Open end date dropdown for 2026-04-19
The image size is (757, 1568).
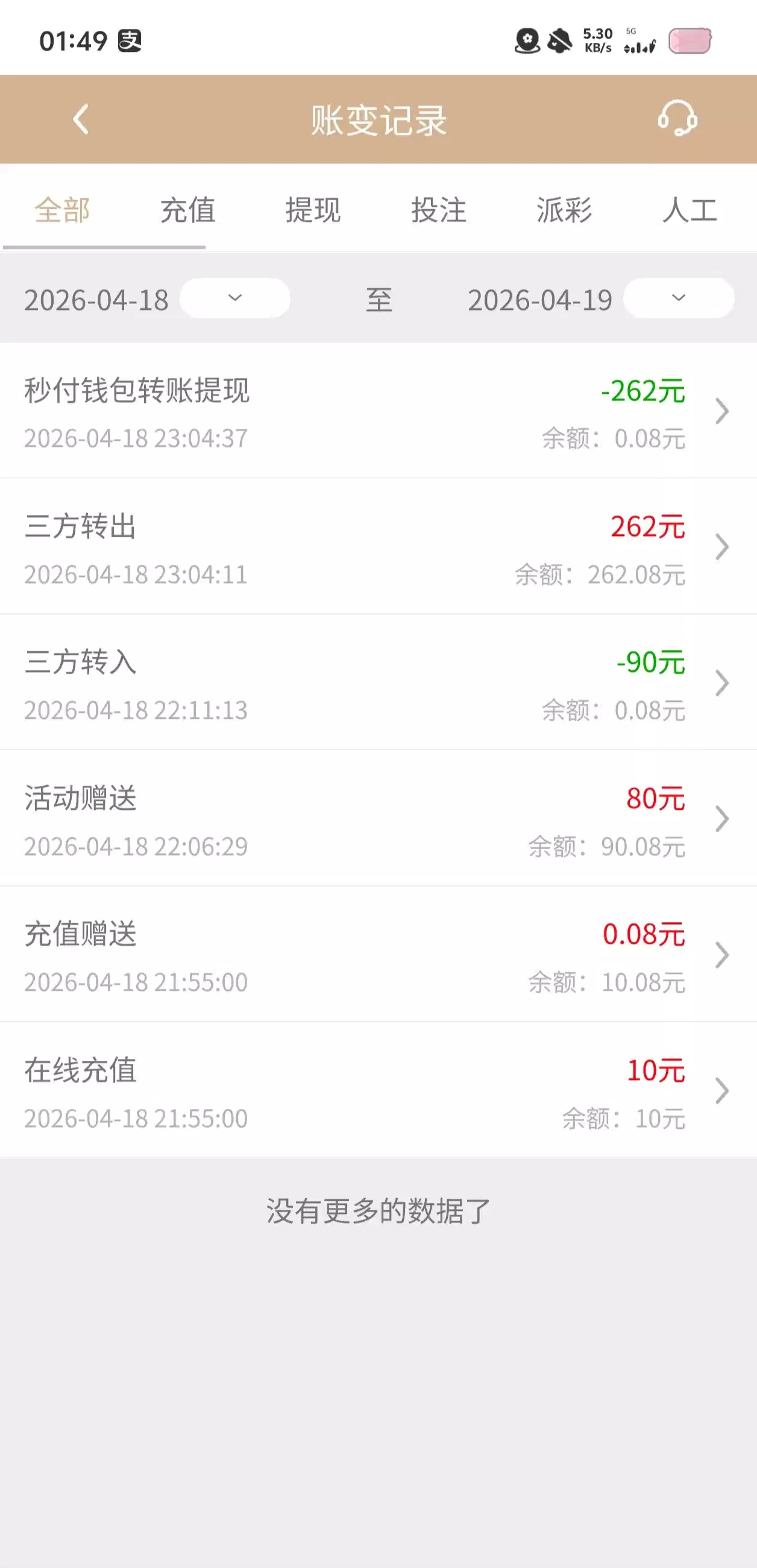pyautogui.click(x=678, y=299)
